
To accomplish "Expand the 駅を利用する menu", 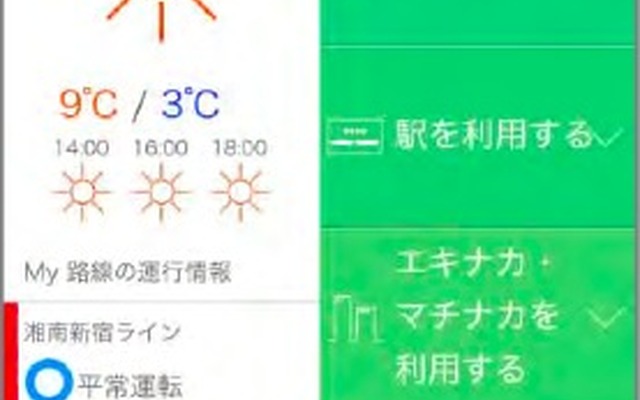I will click(x=478, y=135).
